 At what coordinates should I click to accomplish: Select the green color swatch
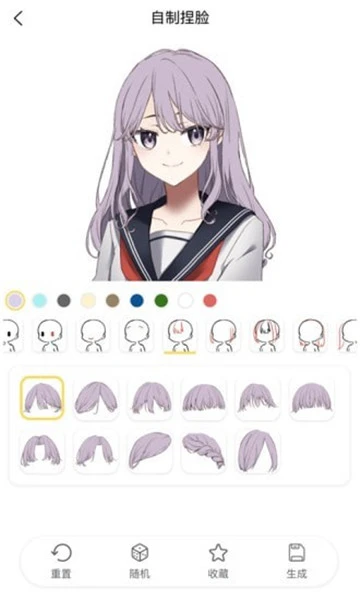point(161,300)
